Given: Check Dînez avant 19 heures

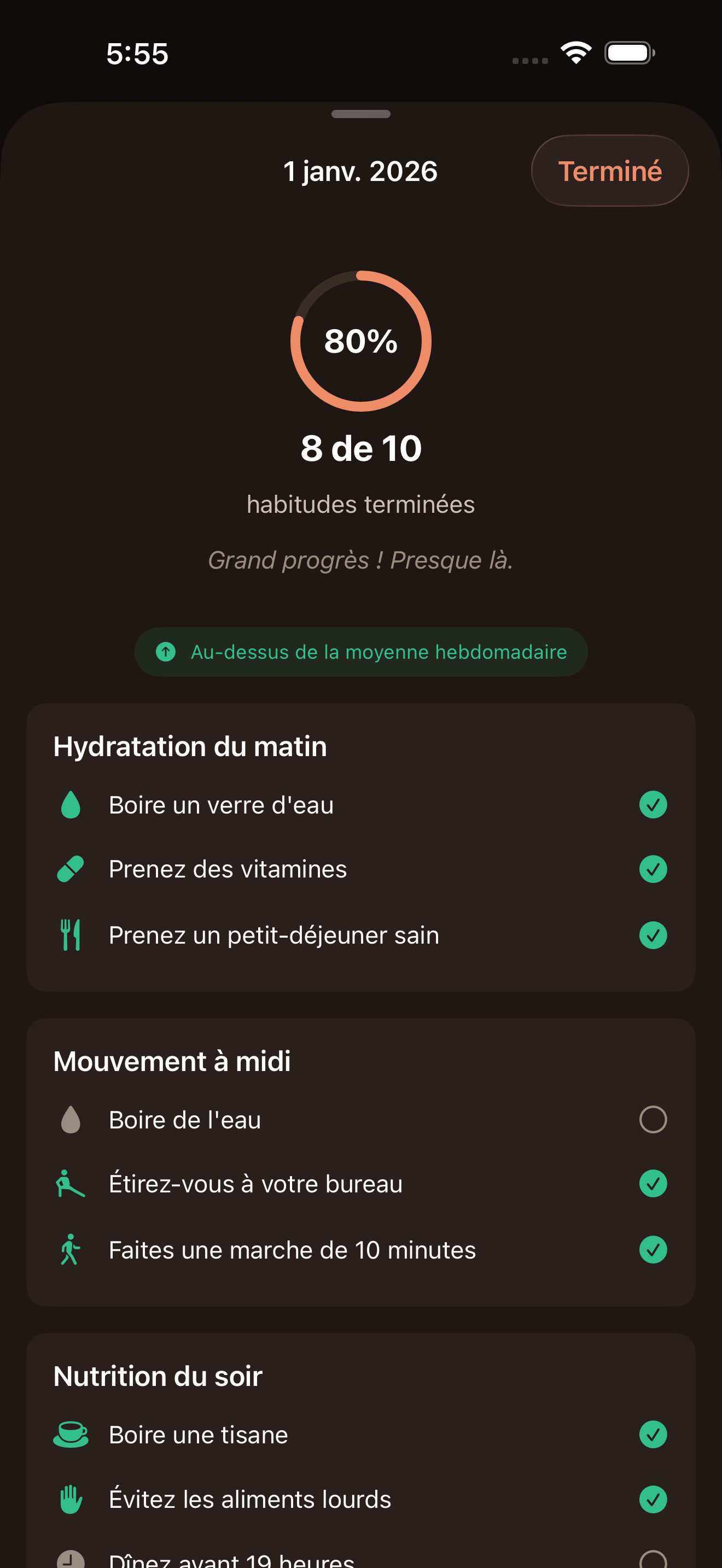Looking at the screenshot, I should tap(653, 1559).
